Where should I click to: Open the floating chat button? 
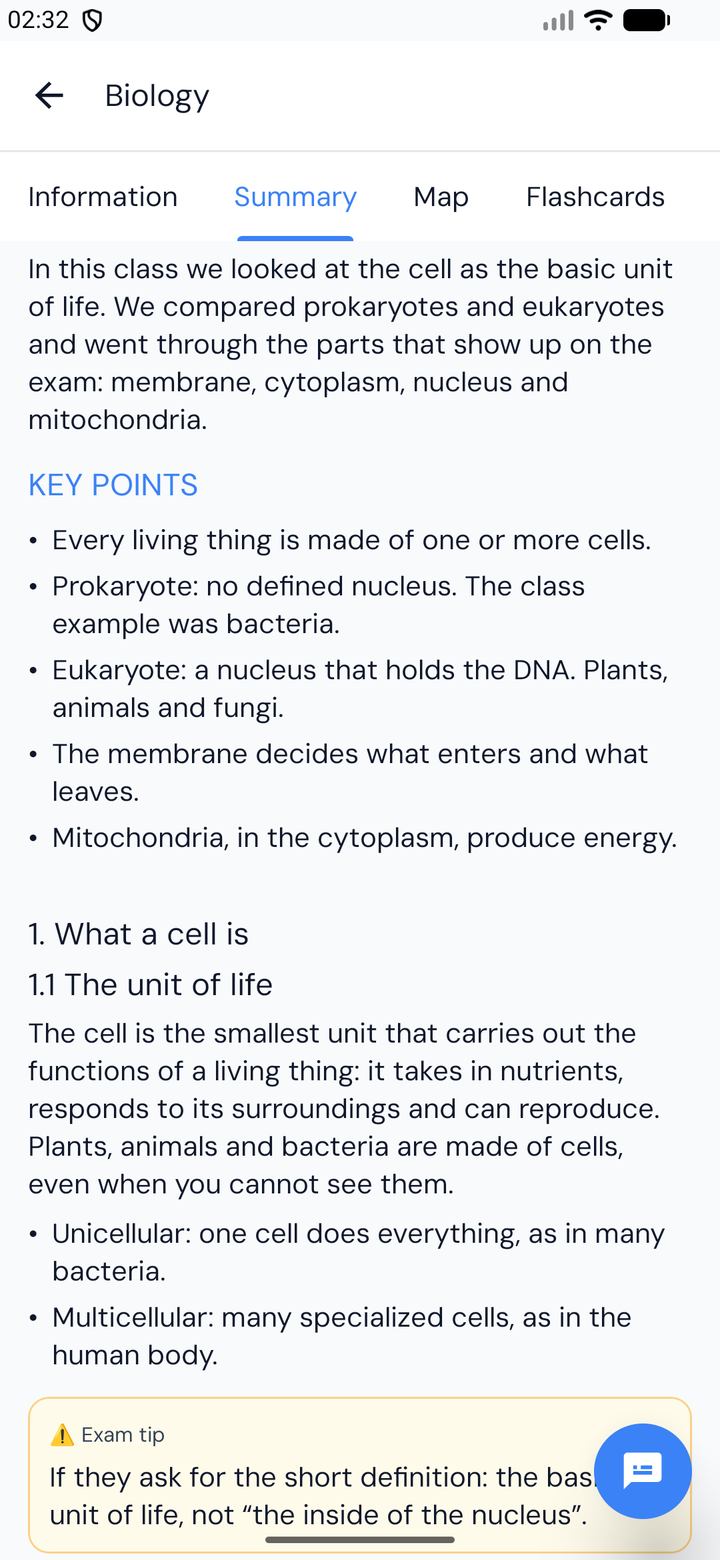(x=643, y=1471)
